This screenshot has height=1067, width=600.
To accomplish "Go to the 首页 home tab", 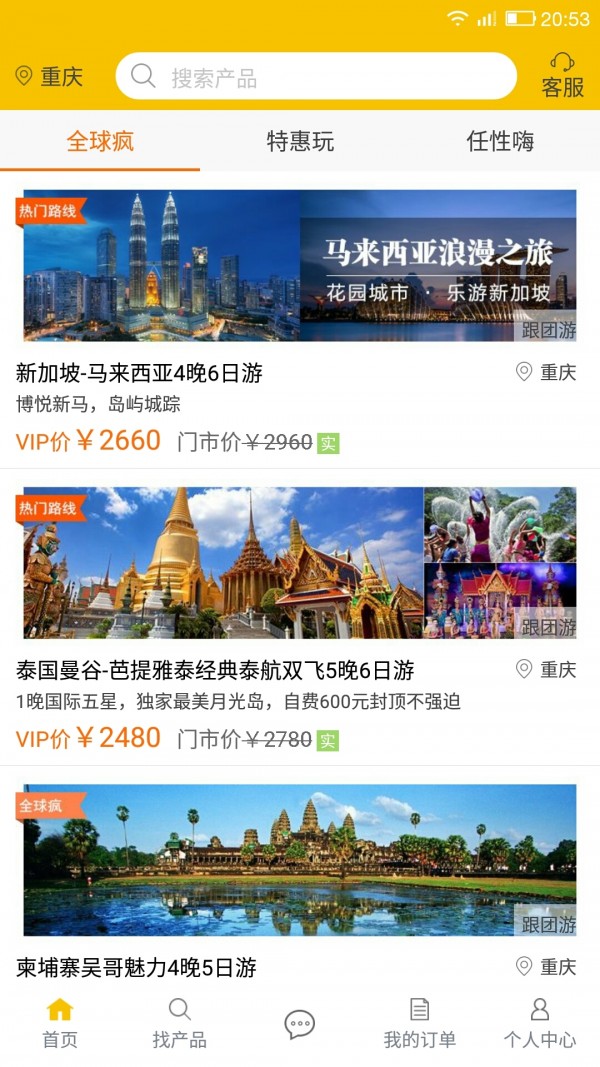I will pos(60,1023).
